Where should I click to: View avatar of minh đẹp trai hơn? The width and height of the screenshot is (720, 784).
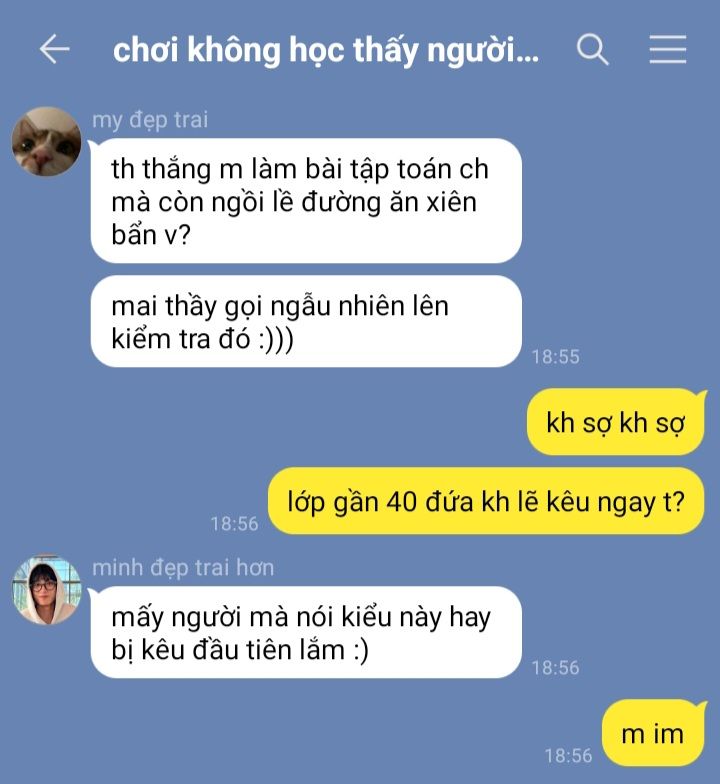click(x=46, y=590)
